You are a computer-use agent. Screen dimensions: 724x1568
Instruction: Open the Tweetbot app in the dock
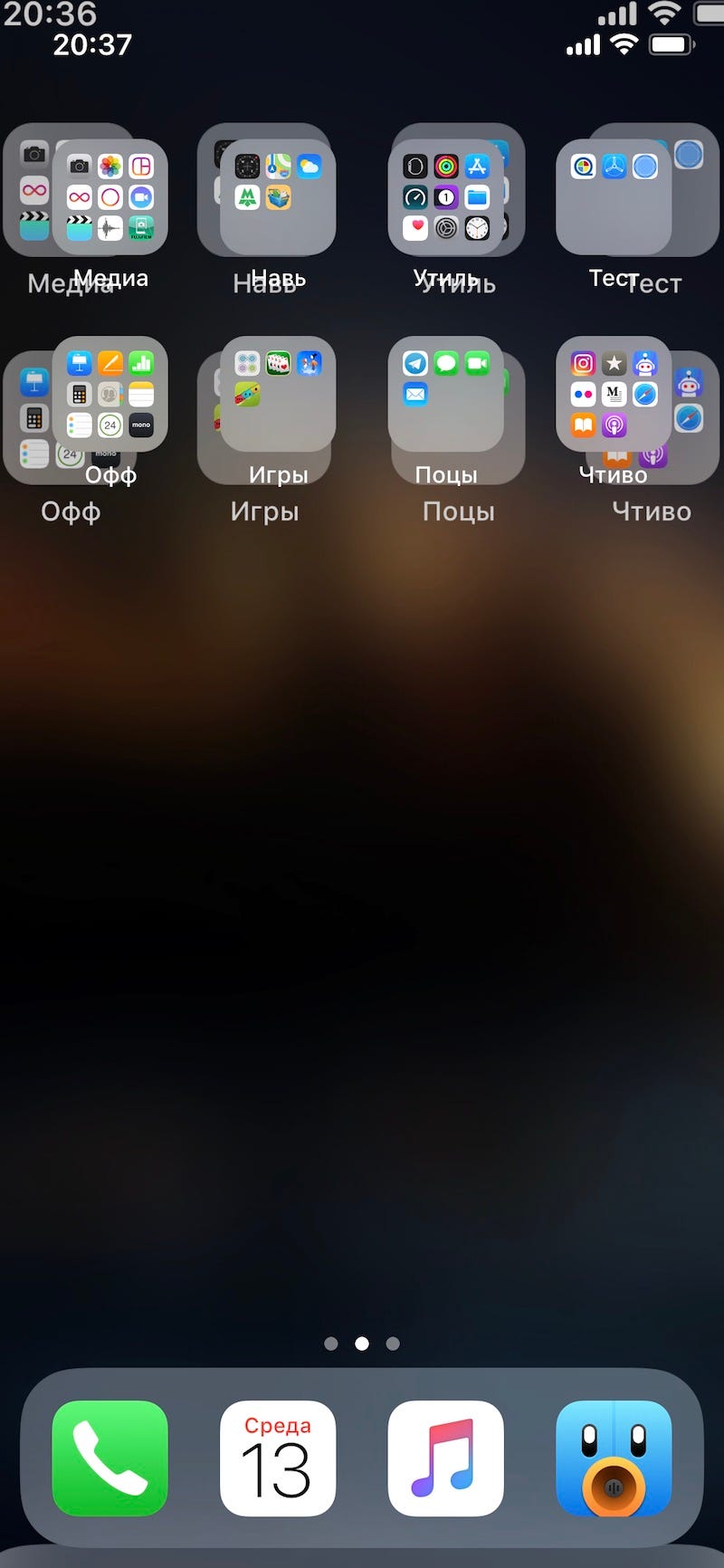pos(614,1458)
